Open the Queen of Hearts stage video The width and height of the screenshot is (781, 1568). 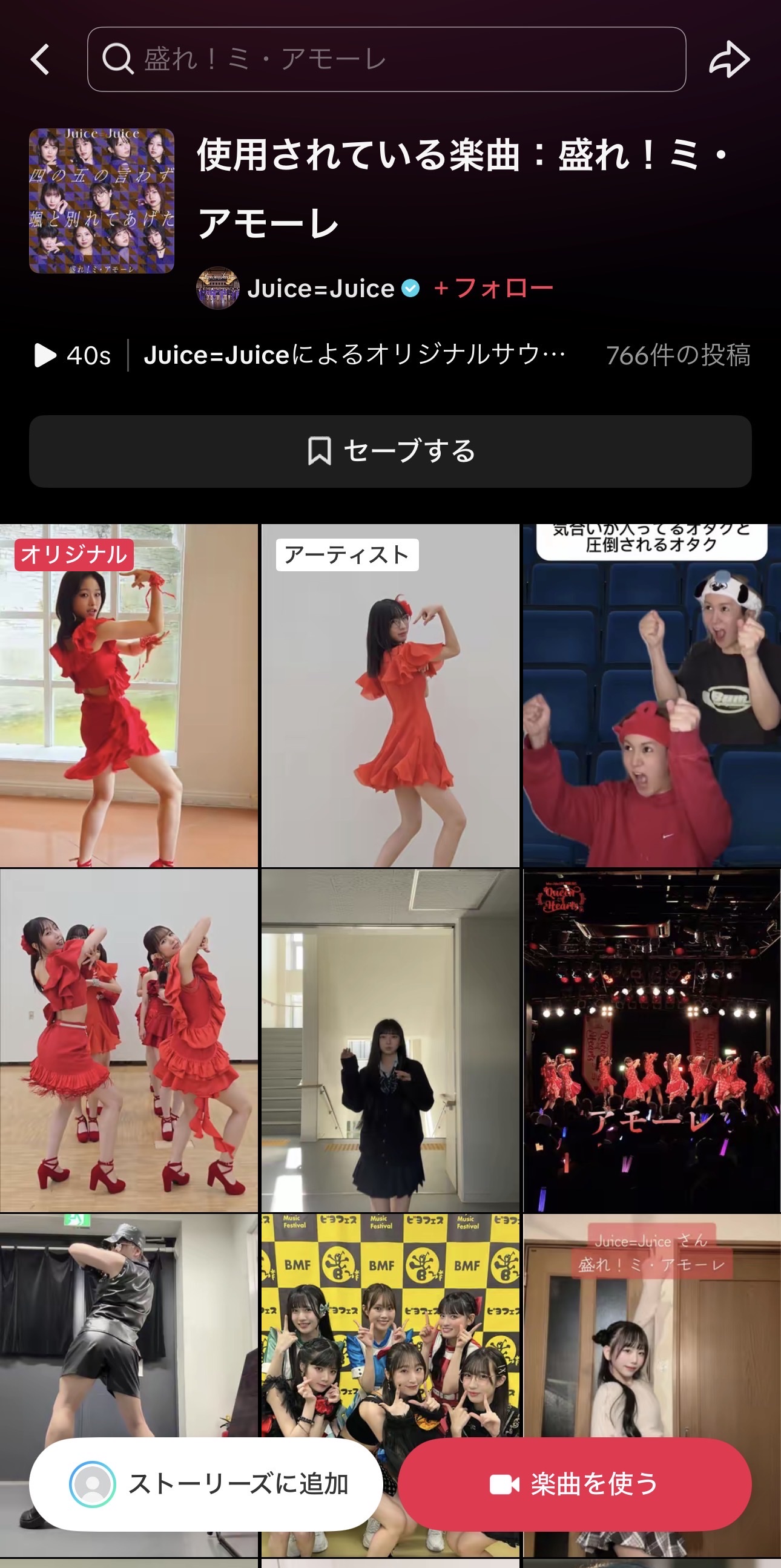651,1040
